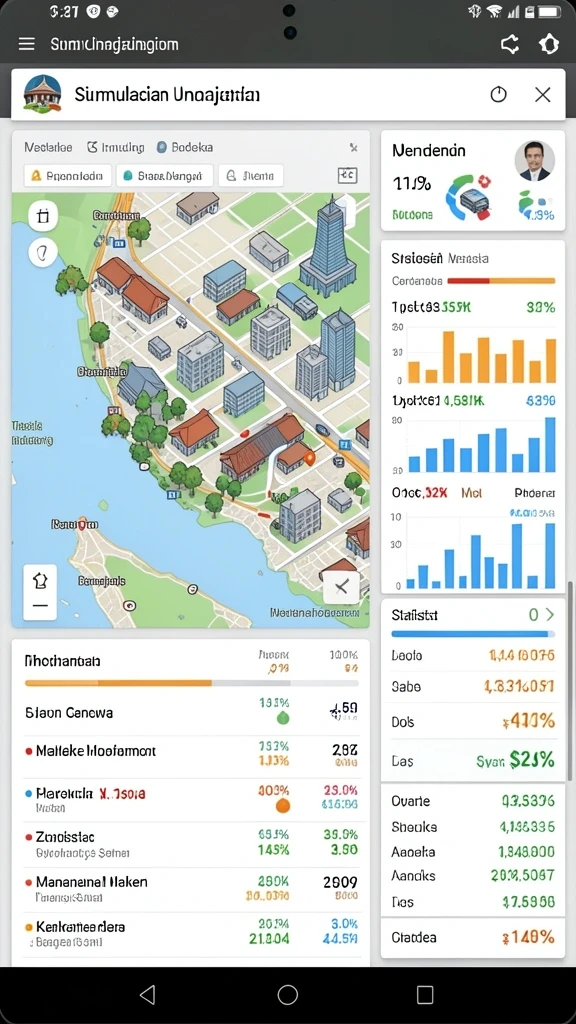
Task: Select the teal-dot filter chip above the map
Action: click(x=168, y=176)
